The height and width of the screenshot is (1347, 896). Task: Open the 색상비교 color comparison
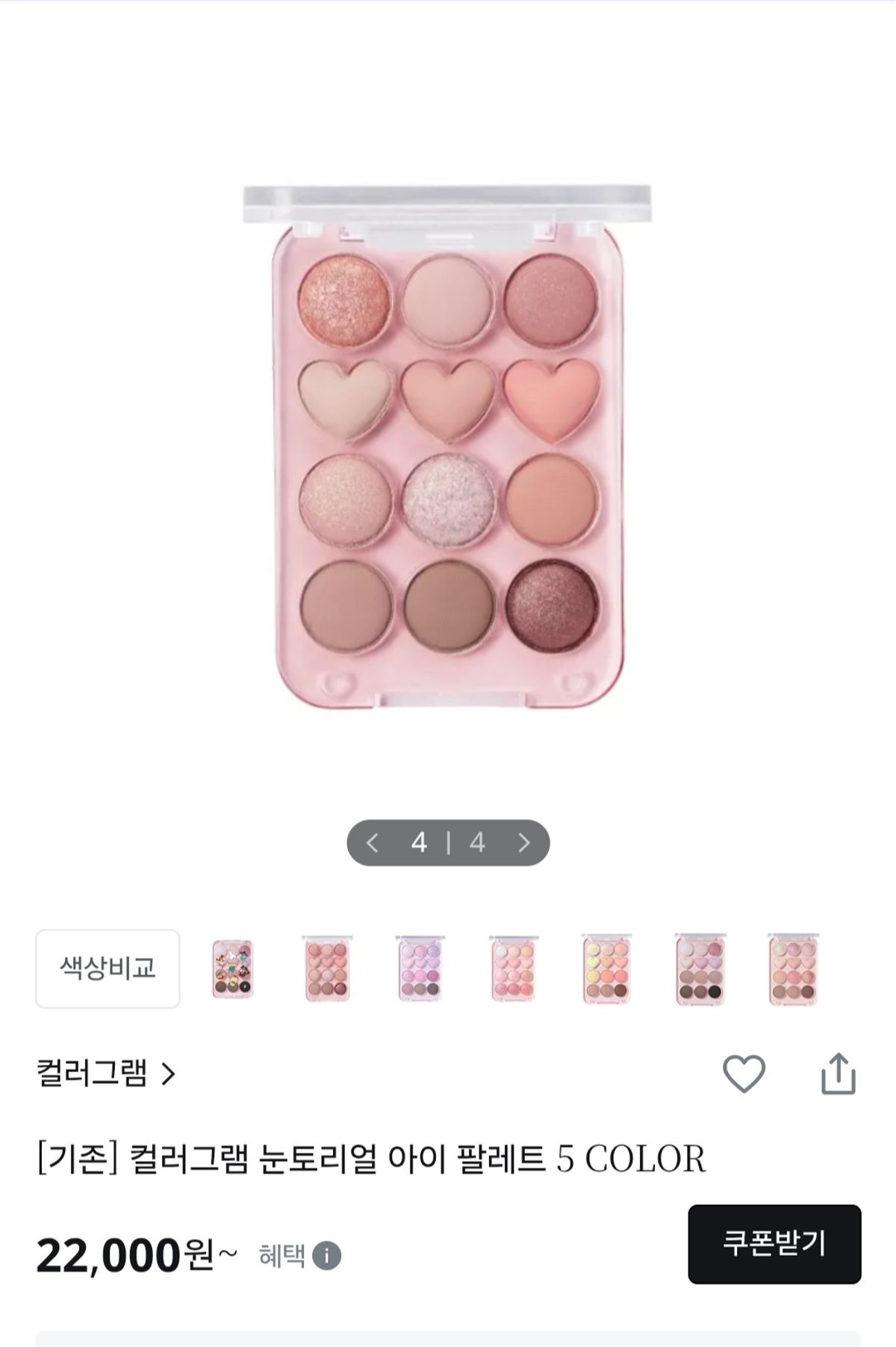pyautogui.click(x=108, y=968)
